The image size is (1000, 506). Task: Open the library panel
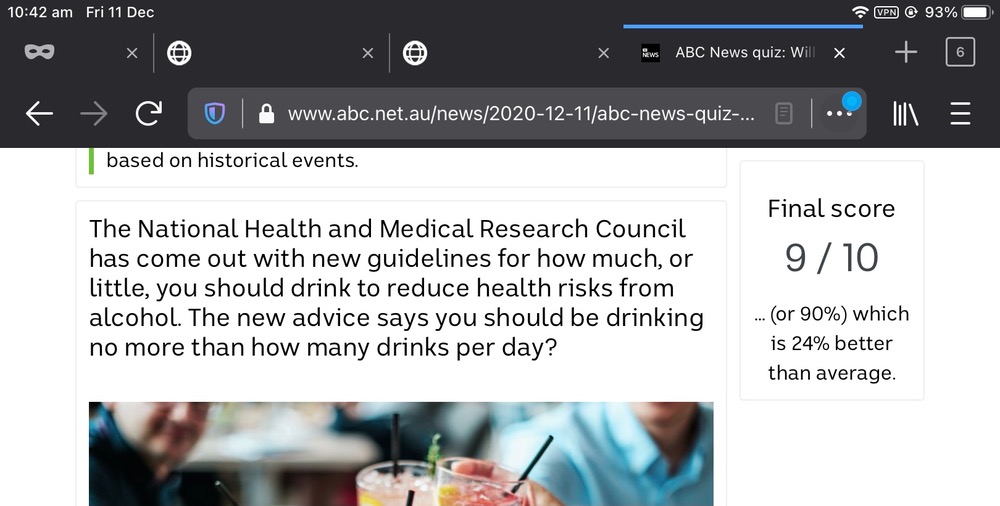coord(905,114)
